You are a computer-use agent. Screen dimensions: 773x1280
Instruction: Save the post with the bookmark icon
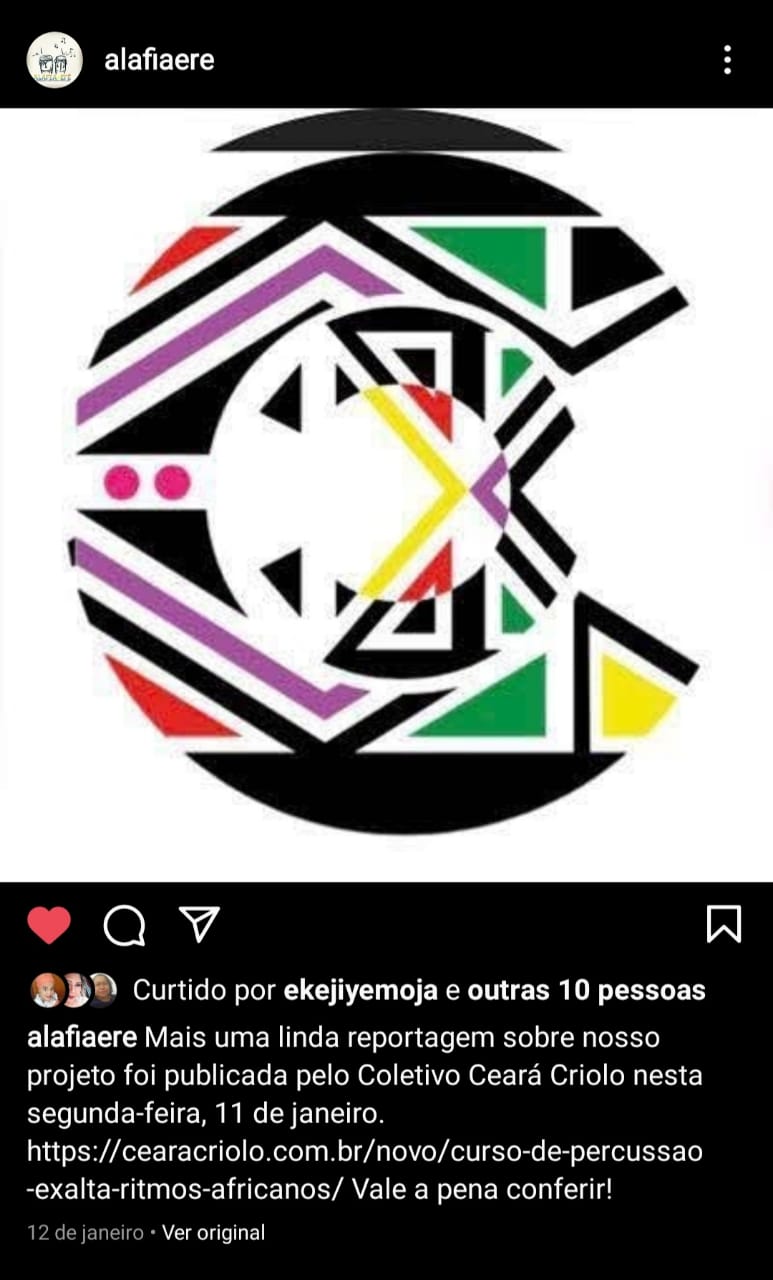[x=723, y=924]
